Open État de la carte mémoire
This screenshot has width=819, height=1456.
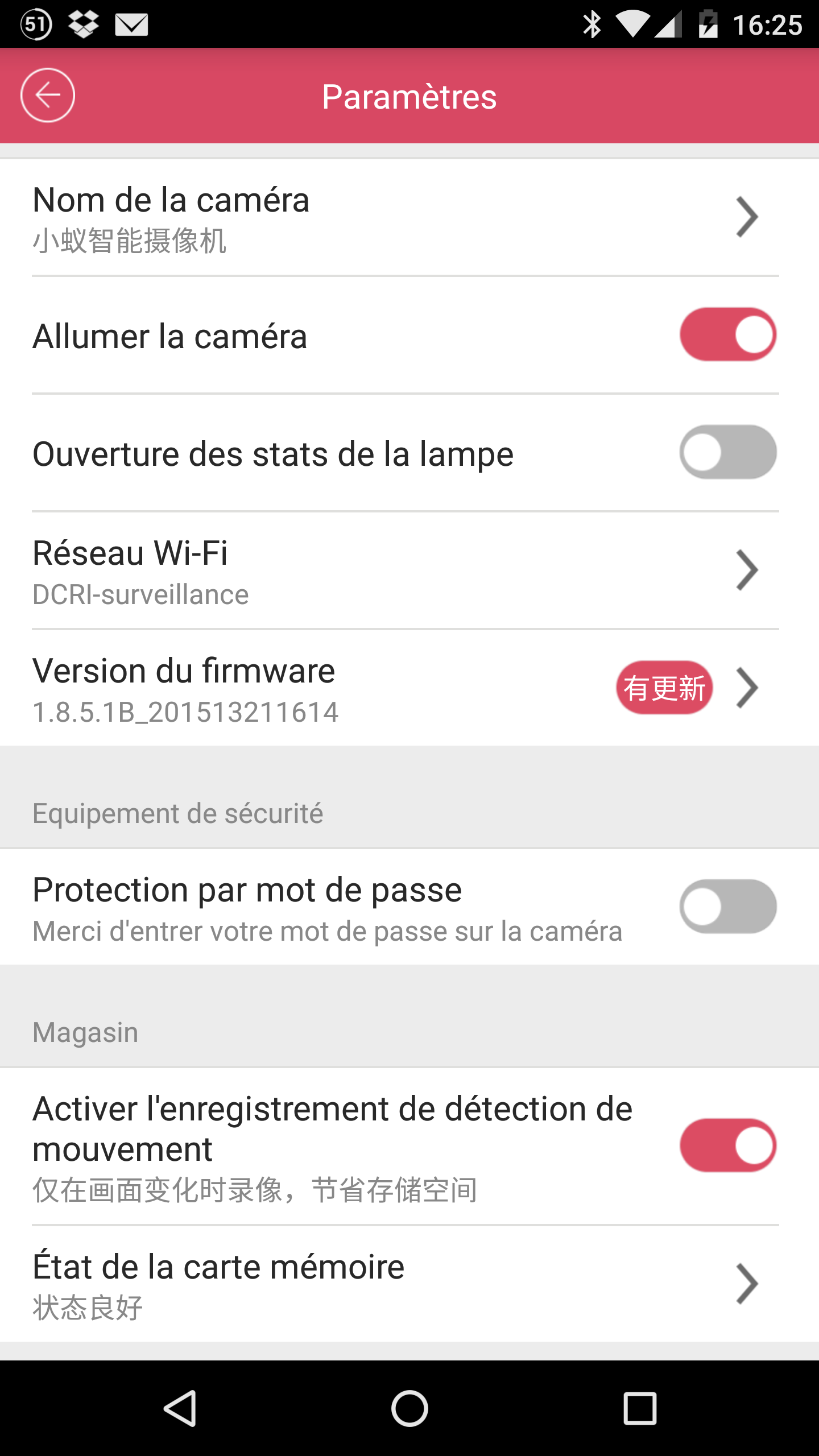tap(409, 1284)
